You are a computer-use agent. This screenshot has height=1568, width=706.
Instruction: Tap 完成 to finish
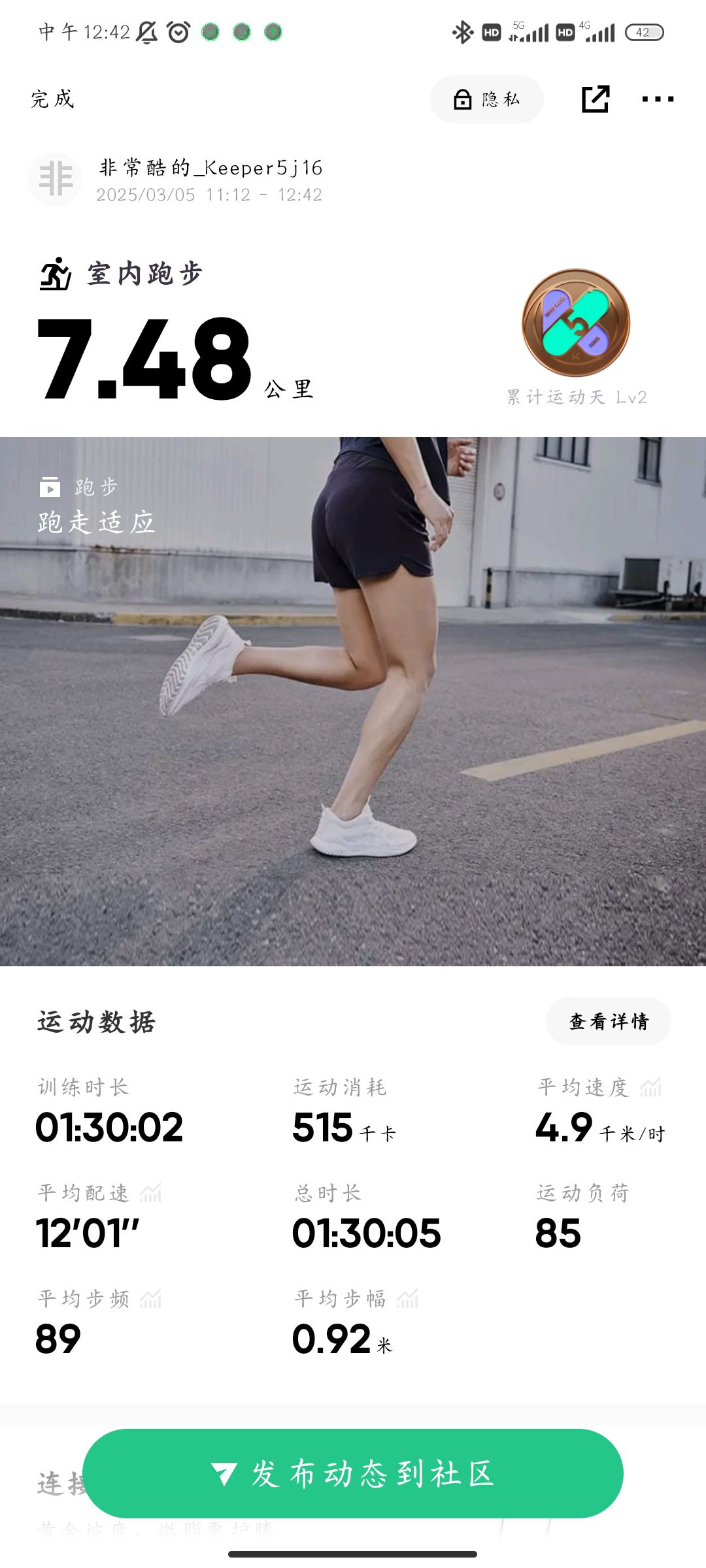click(52, 99)
